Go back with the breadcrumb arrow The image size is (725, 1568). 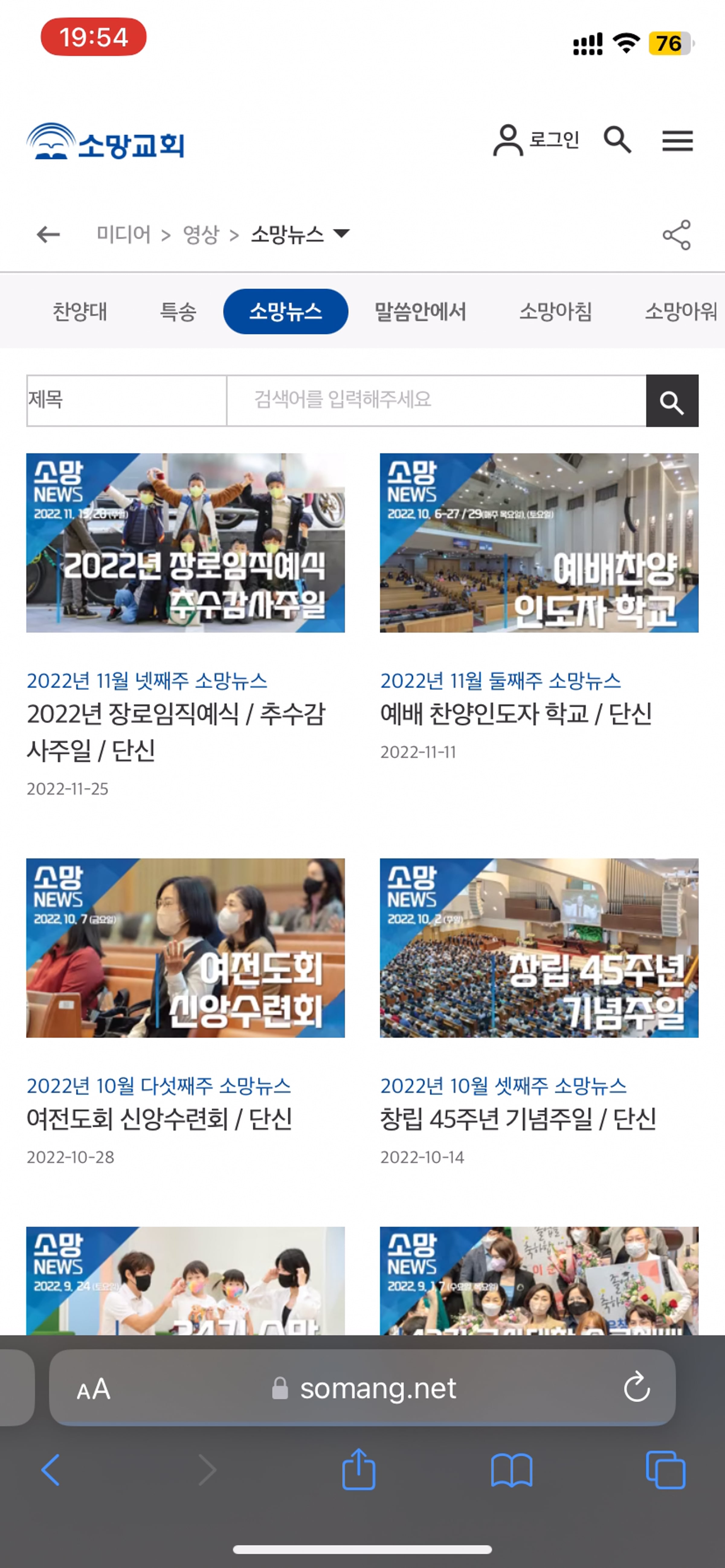48,234
